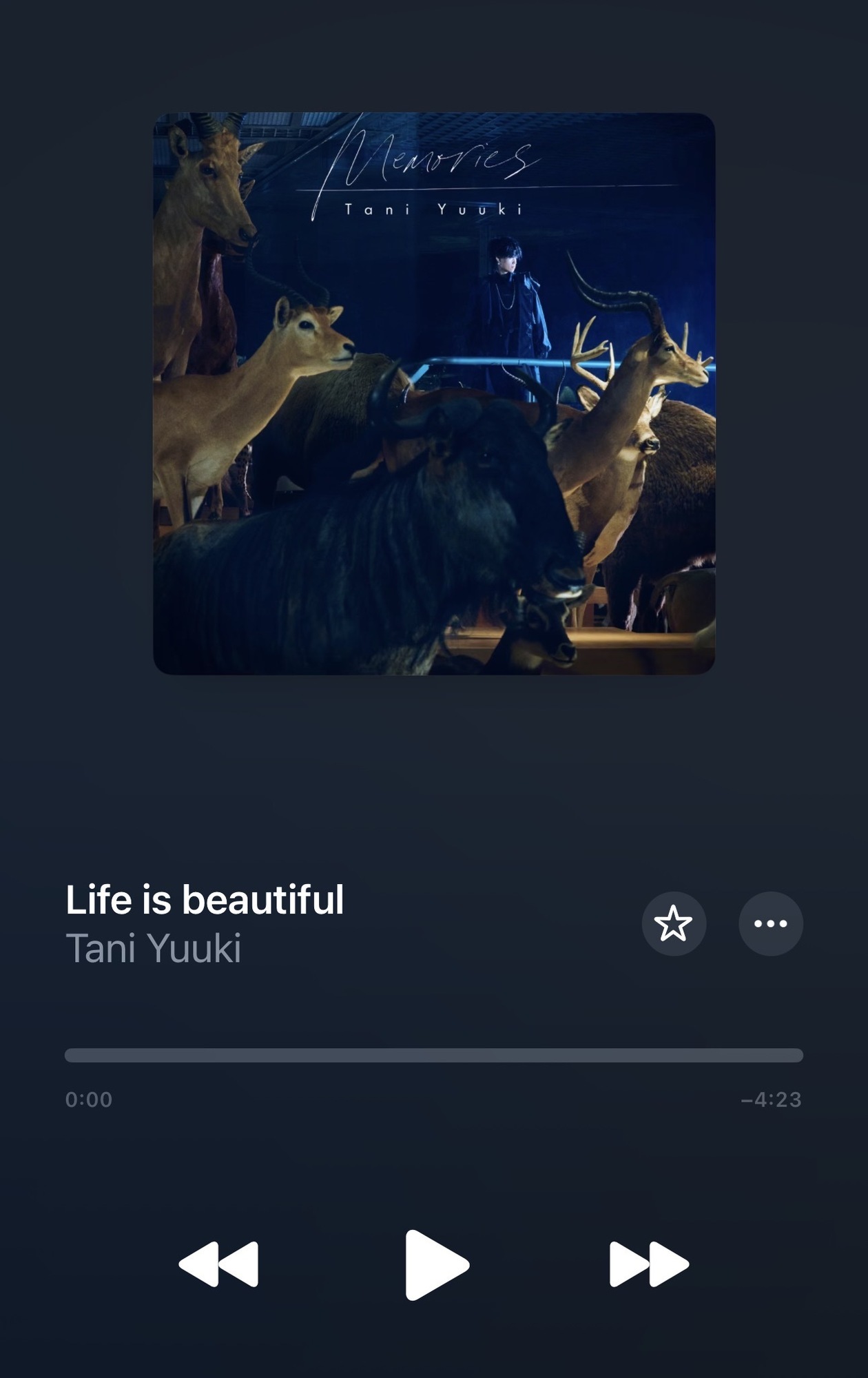
Task: Open the three-dot more options menu
Action: (770, 924)
